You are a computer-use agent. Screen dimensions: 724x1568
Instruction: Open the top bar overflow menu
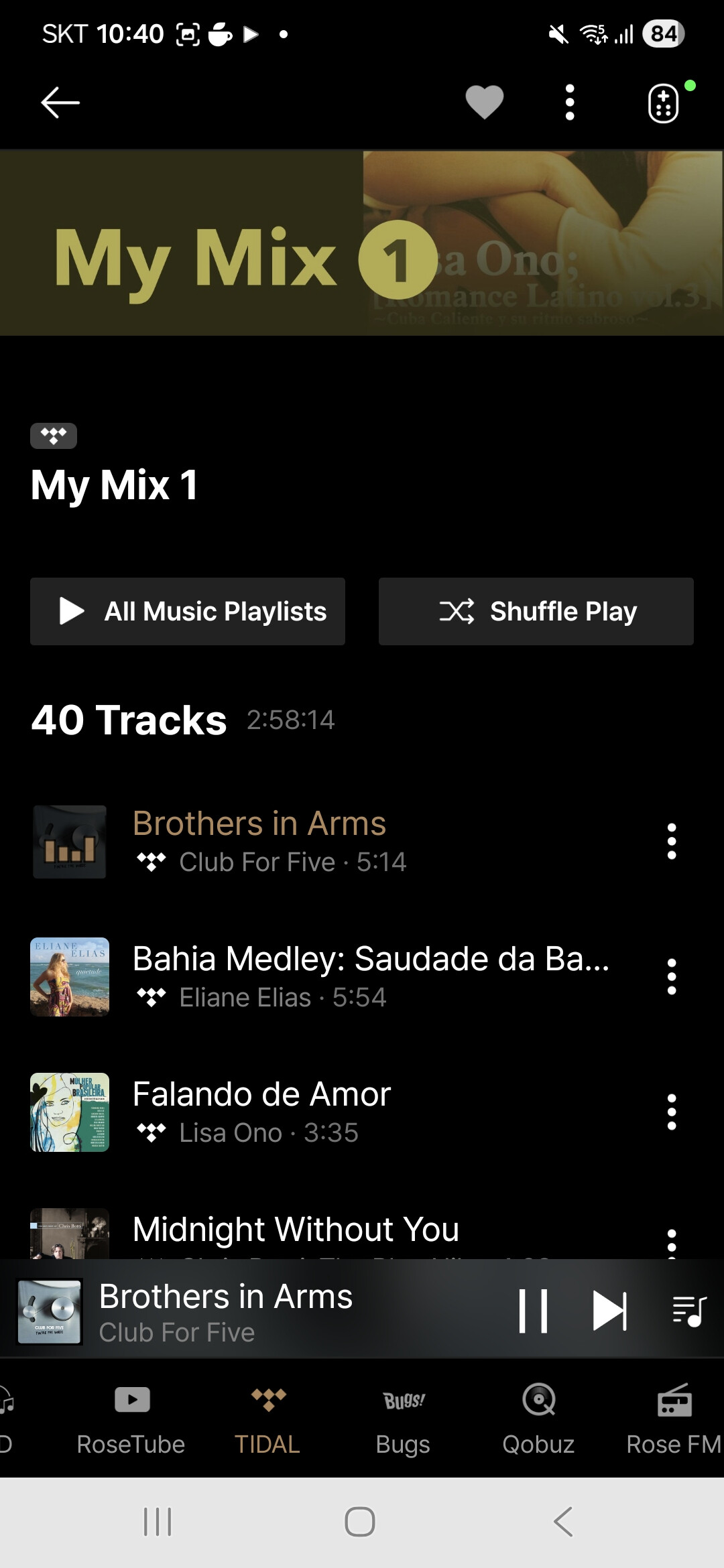(x=570, y=103)
